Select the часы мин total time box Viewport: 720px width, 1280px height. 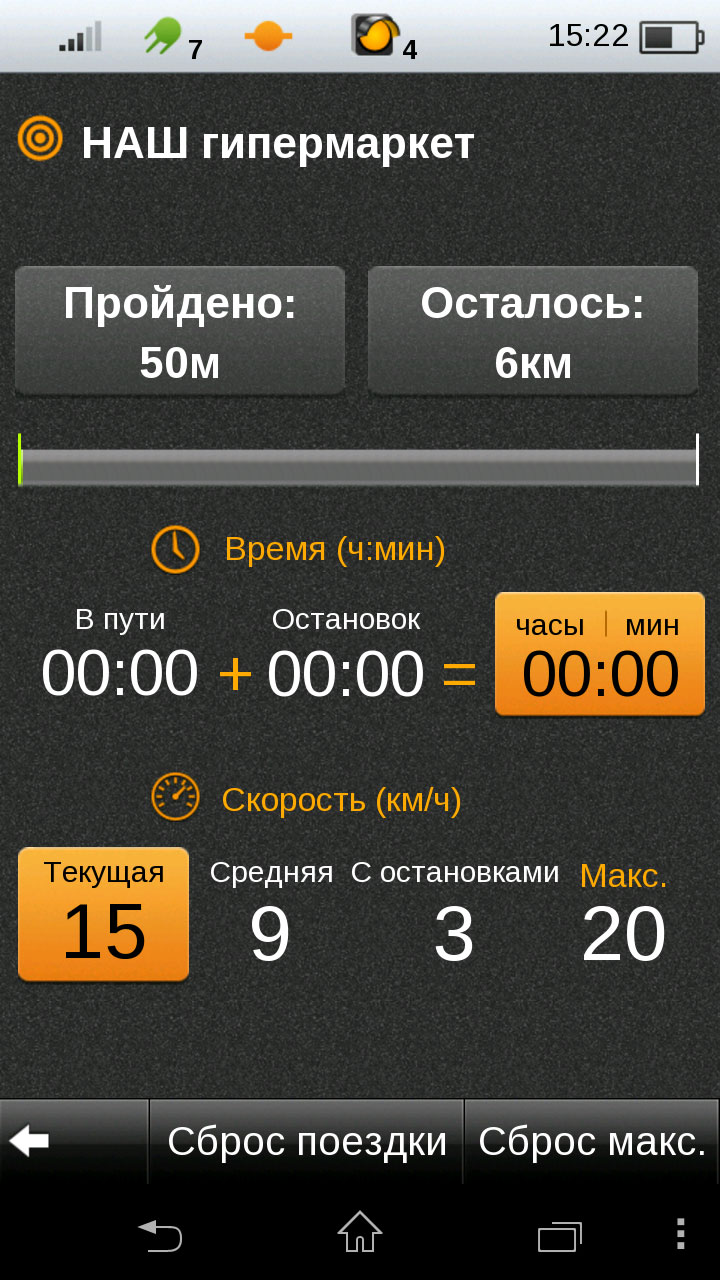coord(600,654)
